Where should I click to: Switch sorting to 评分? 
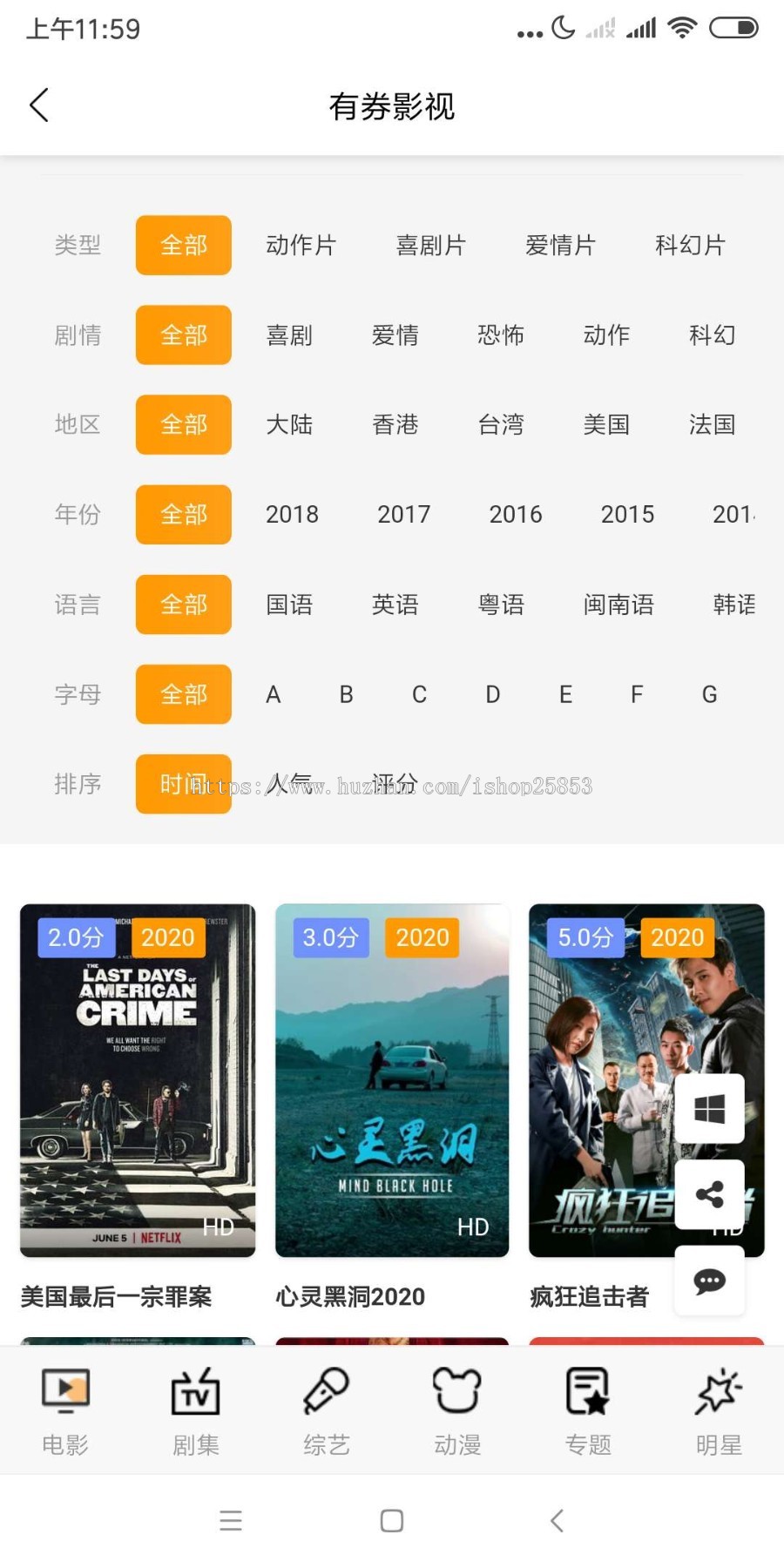[x=394, y=784]
